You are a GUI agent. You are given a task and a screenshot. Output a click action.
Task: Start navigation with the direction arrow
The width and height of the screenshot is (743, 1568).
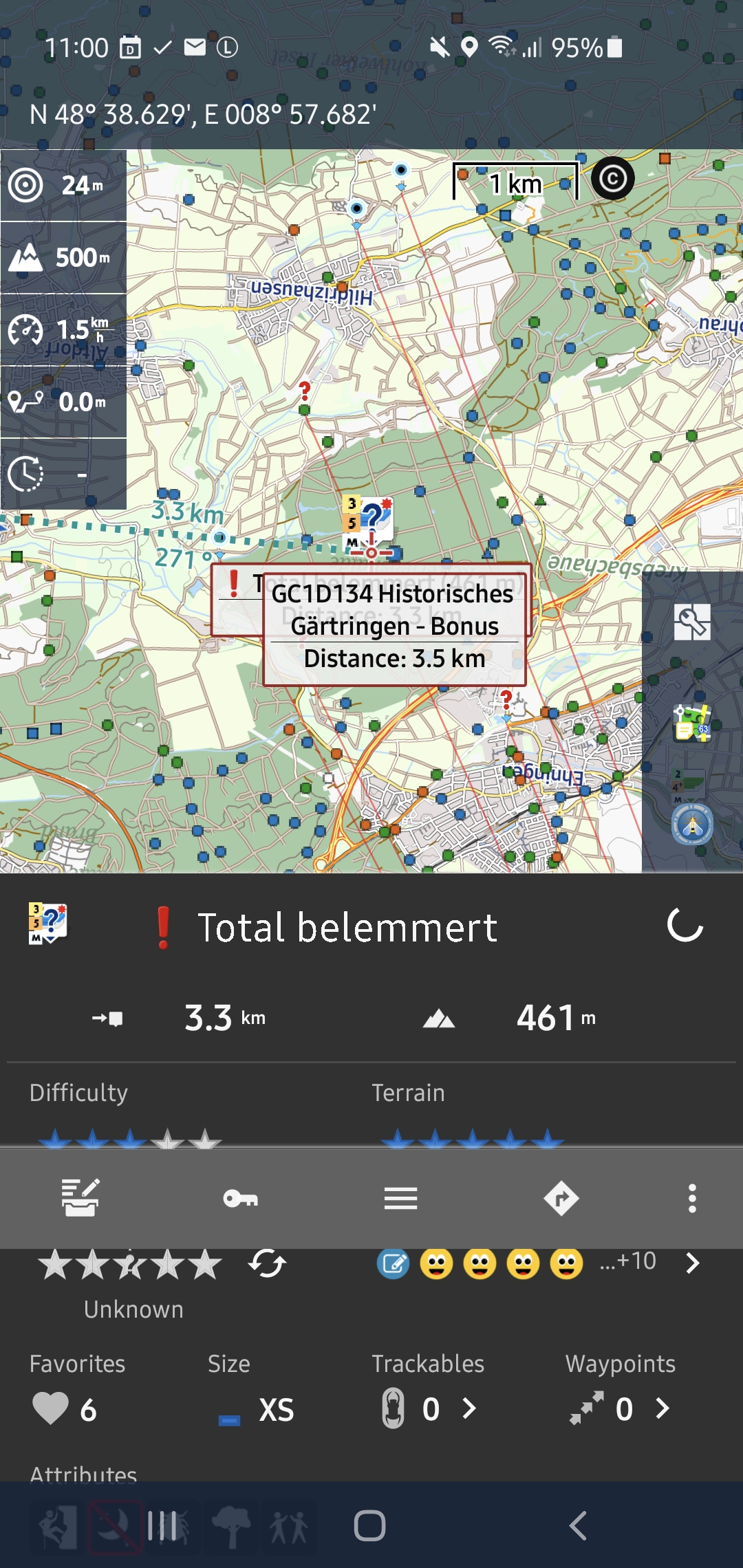click(561, 1199)
